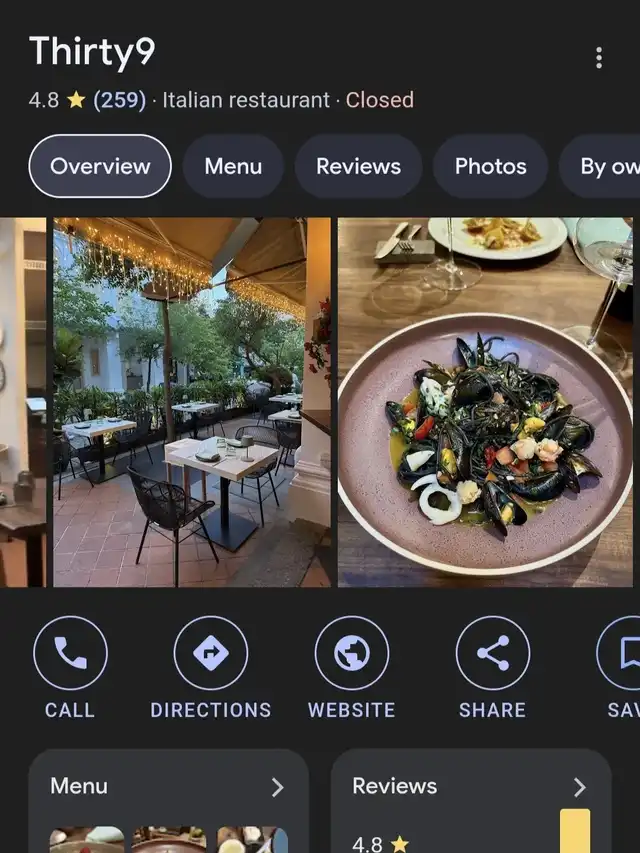Screen dimensions: 640x853
Task: Share this restaurant listing
Action: (492, 667)
